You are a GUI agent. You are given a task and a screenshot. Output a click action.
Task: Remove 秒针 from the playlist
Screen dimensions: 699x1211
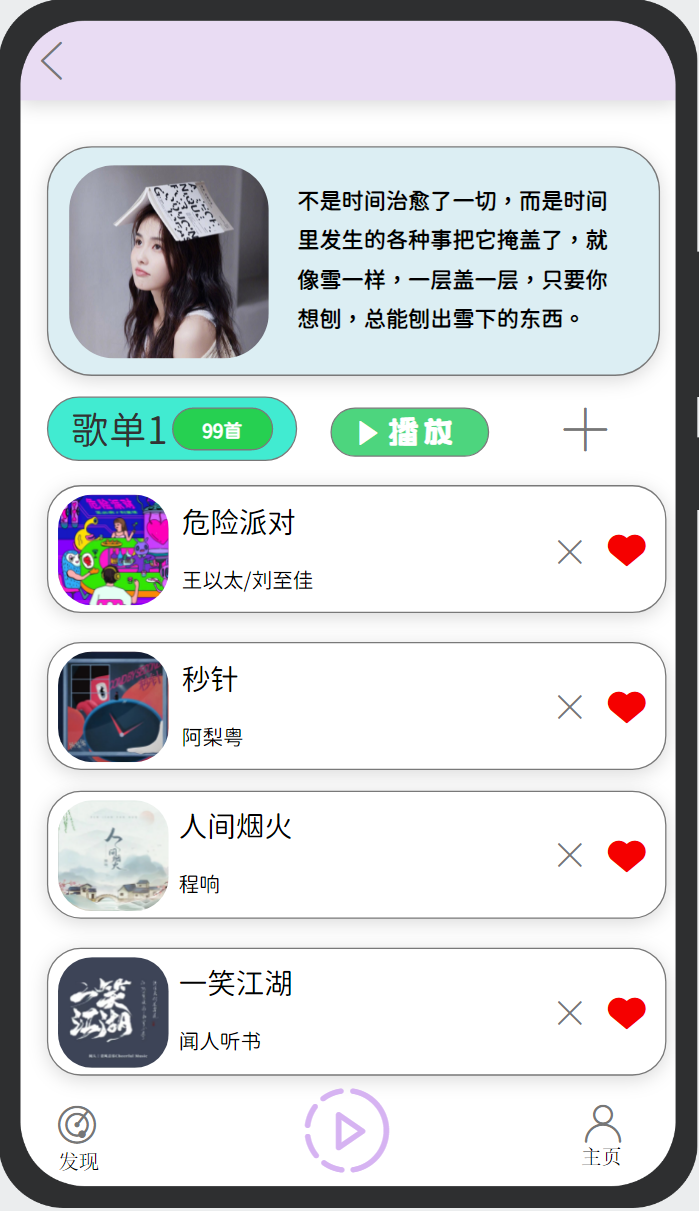[x=570, y=707]
